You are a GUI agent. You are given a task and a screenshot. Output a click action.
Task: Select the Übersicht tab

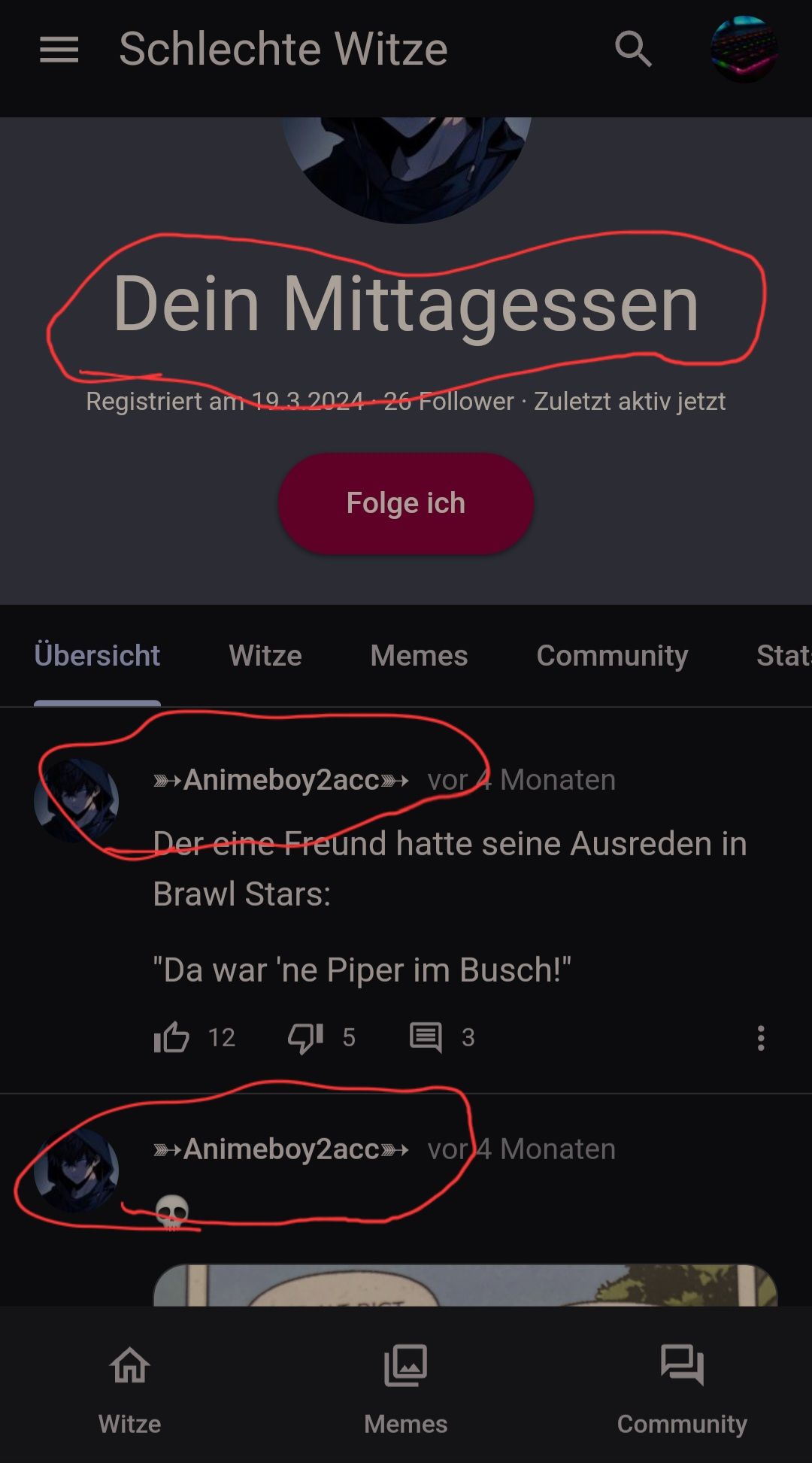coord(97,656)
